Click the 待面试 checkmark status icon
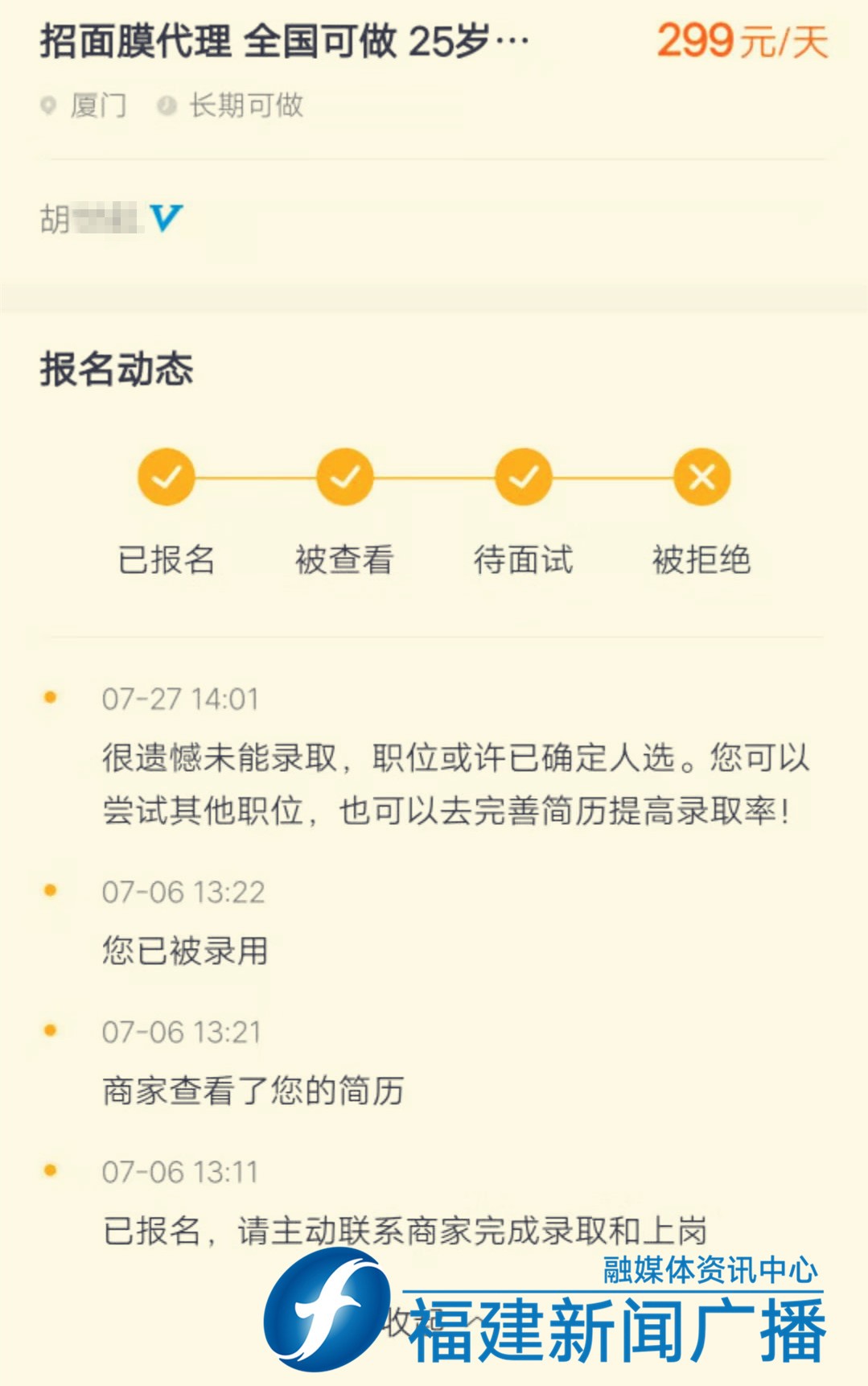 [x=524, y=477]
